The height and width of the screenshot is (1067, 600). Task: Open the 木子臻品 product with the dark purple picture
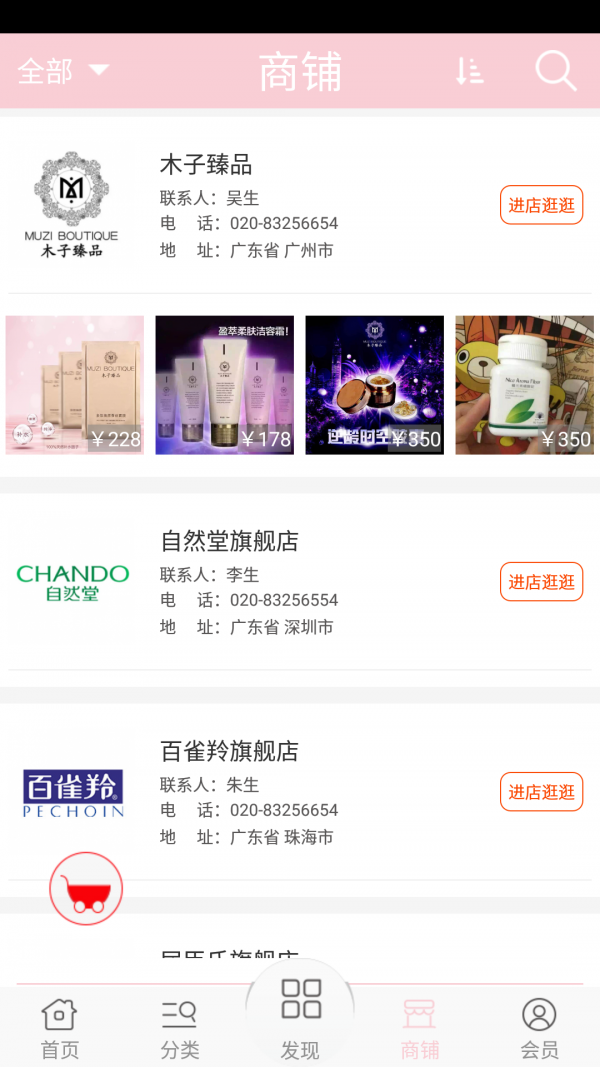tap(374, 385)
